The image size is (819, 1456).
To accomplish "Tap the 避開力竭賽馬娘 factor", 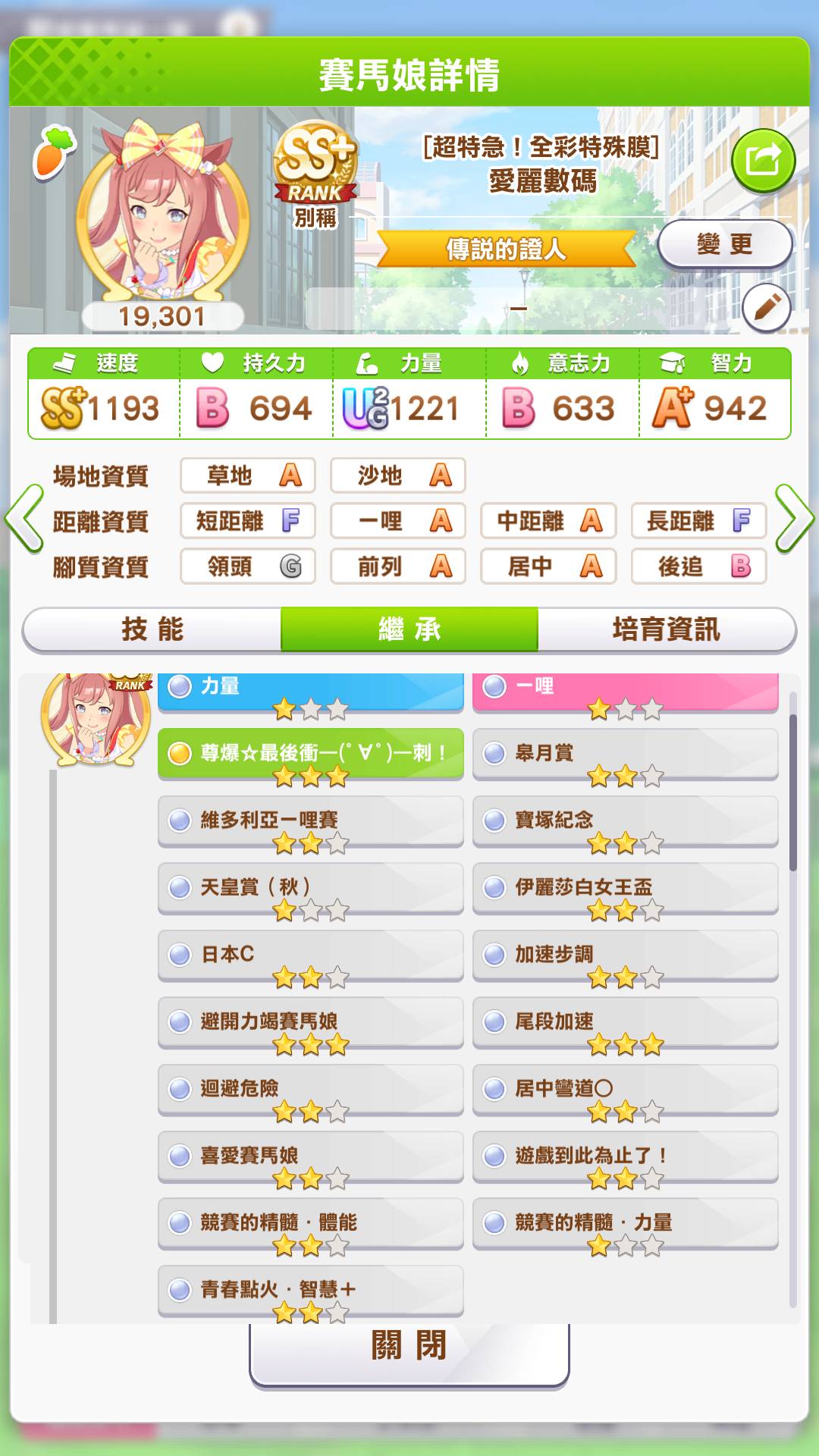I will coord(311,1022).
